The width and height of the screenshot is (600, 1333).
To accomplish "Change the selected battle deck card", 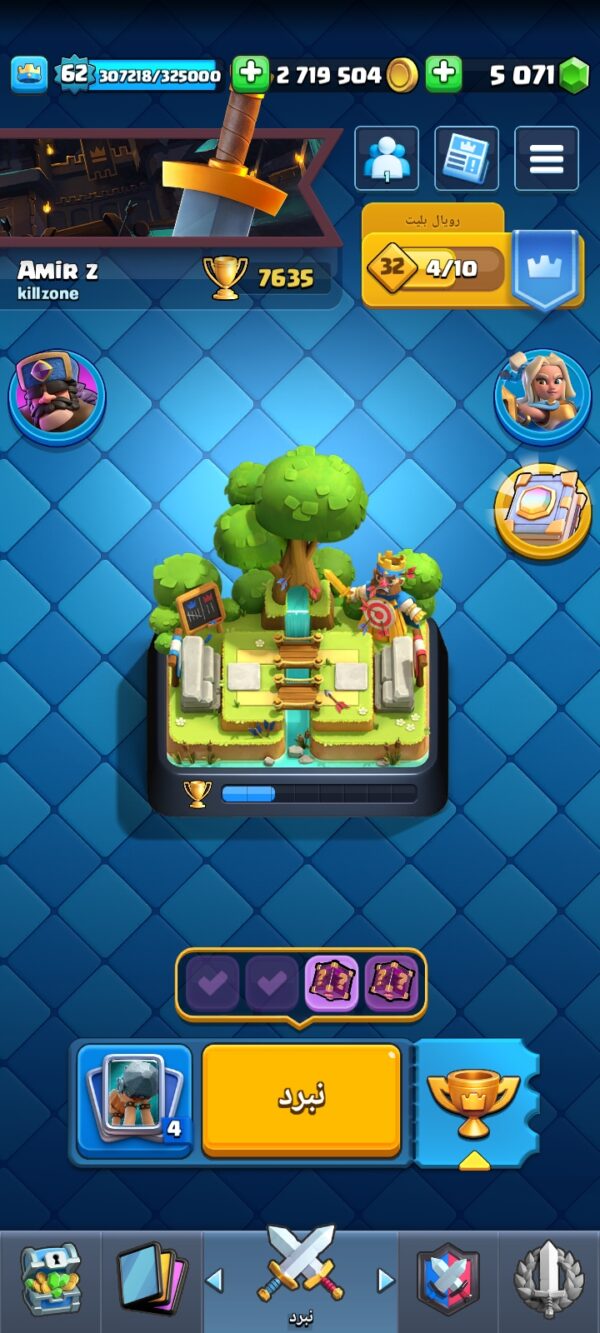I will point(134,1099).
